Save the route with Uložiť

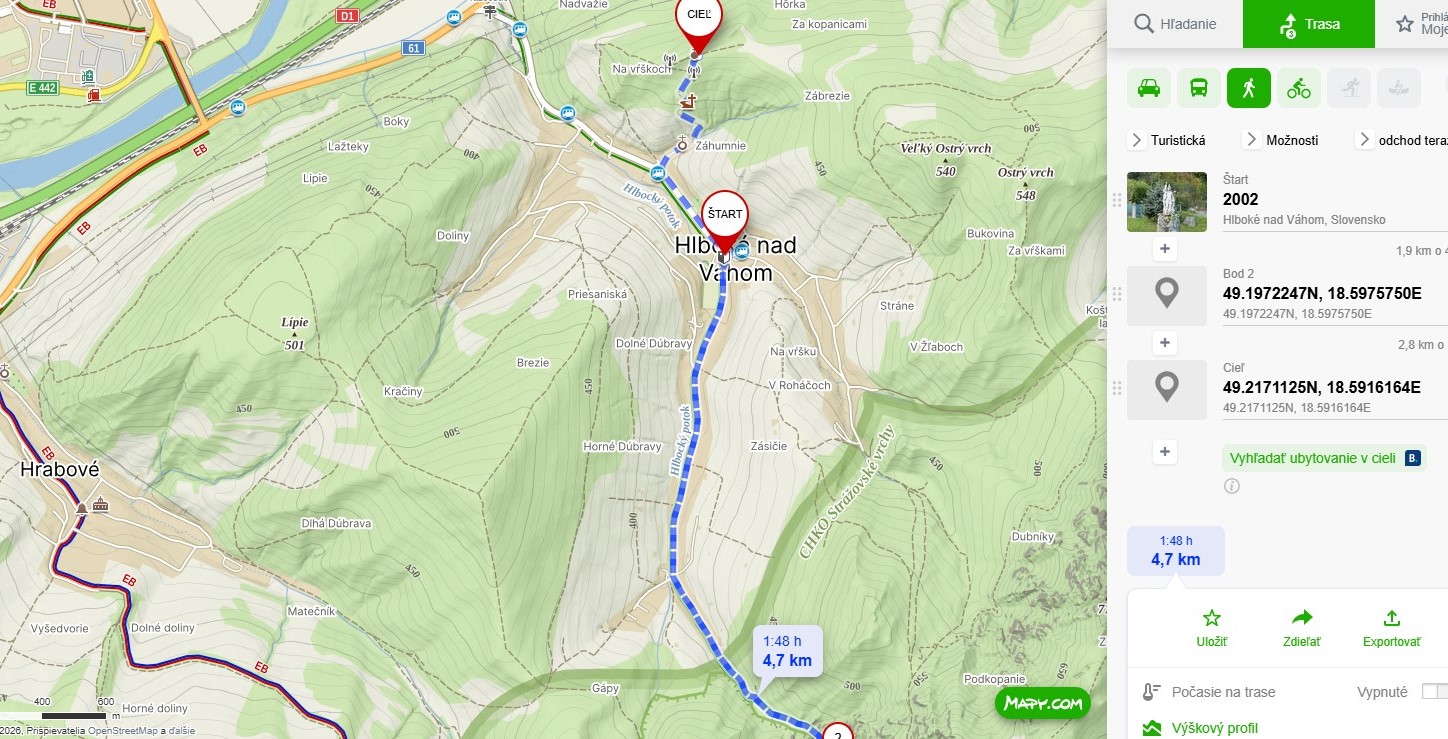coord(1211,628)
